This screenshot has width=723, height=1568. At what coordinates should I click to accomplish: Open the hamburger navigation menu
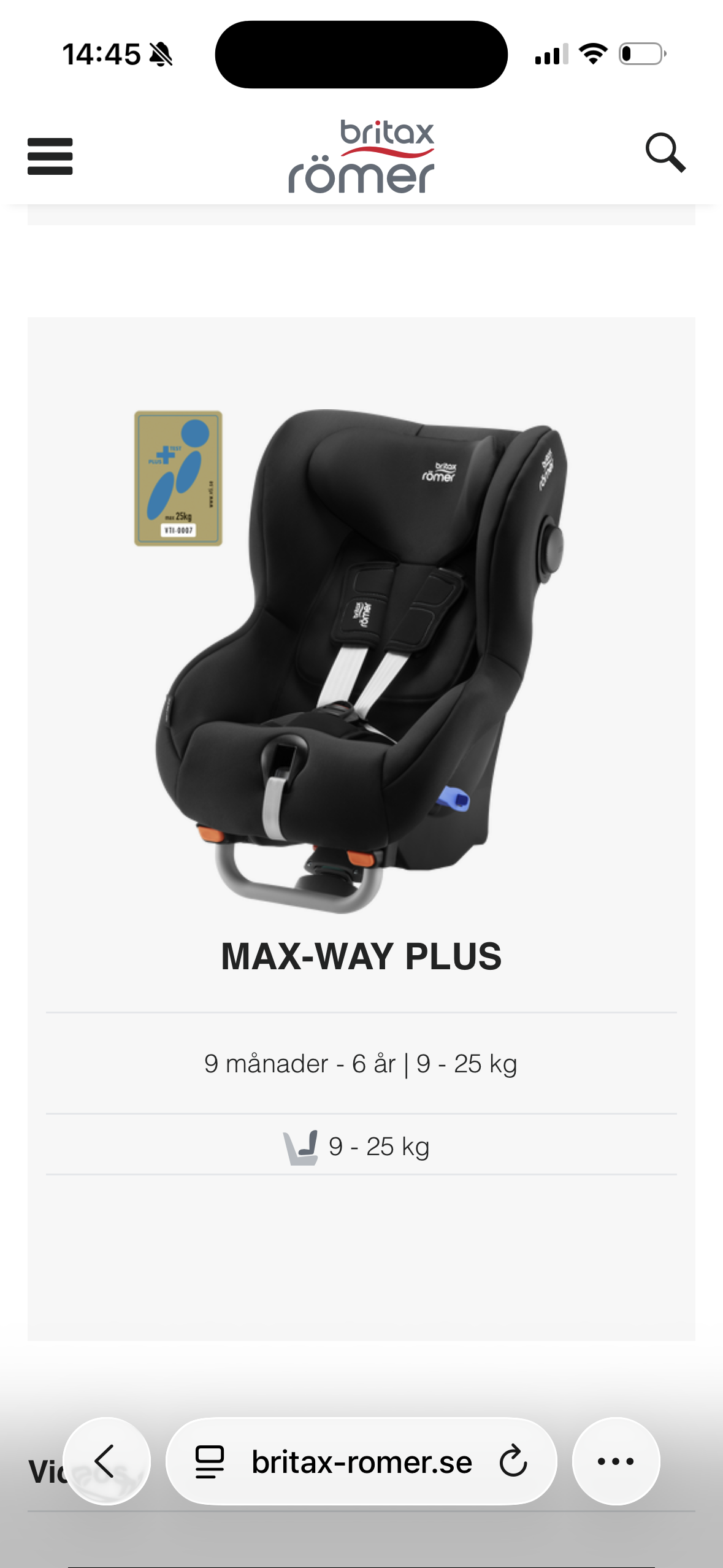point(50,156)
